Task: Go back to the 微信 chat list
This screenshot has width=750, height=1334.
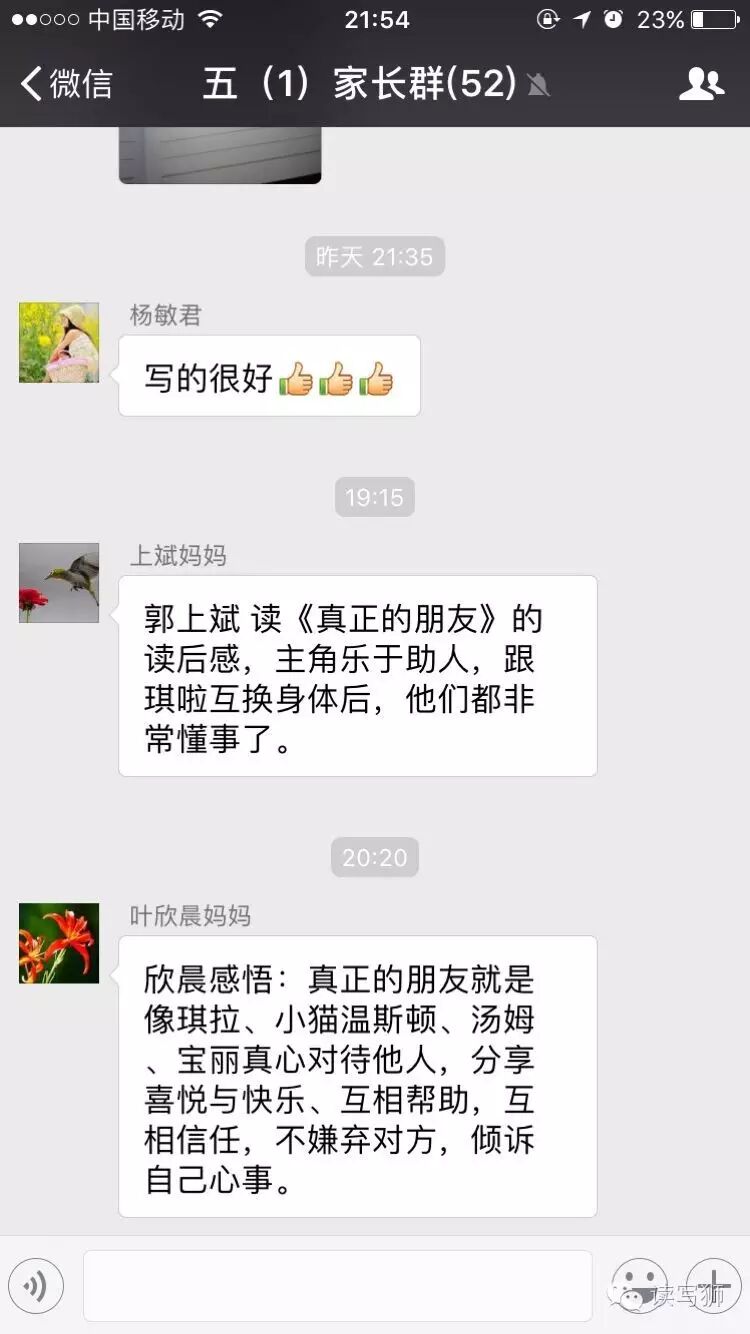Action: (66, 84)
